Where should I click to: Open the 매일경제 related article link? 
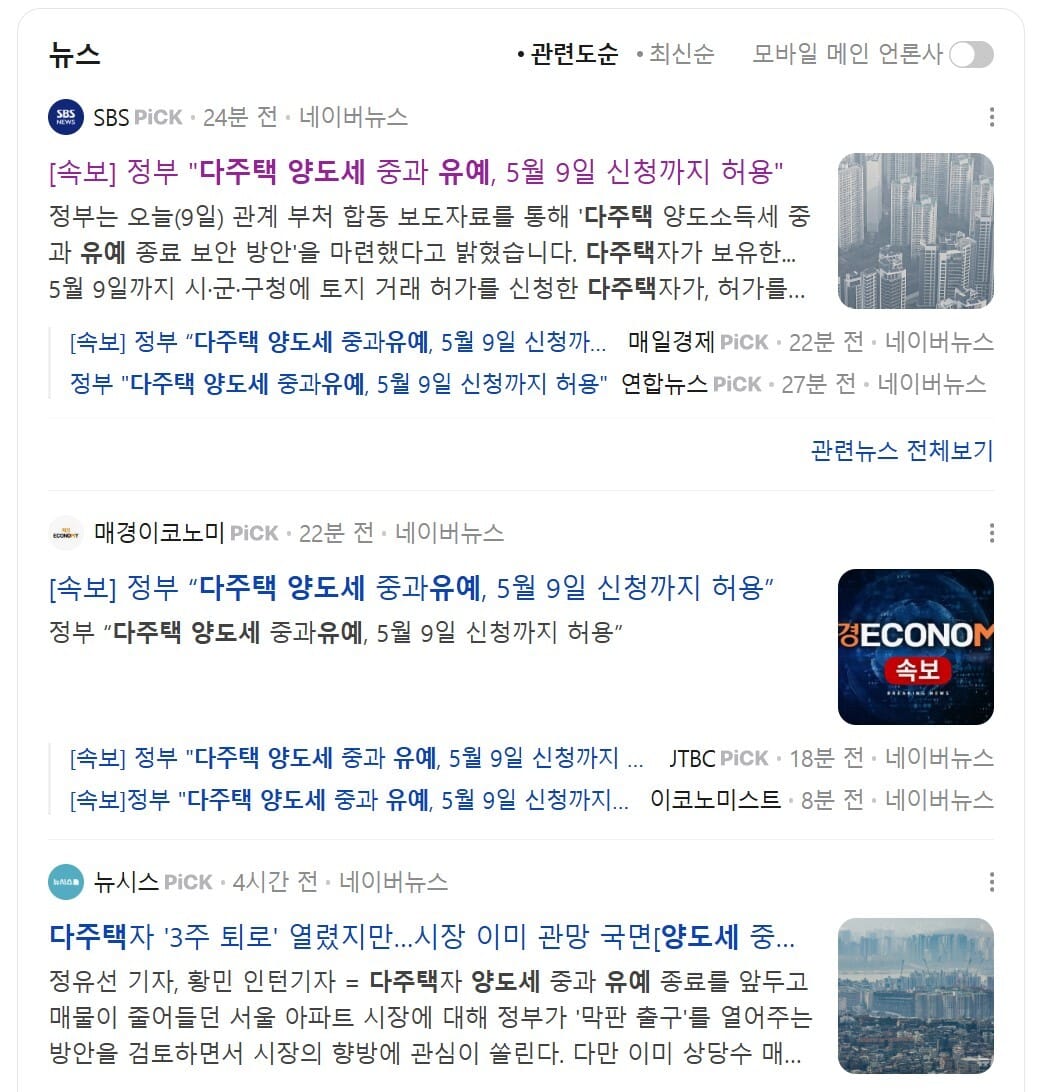pyautogui.click(x=338, y=342)
